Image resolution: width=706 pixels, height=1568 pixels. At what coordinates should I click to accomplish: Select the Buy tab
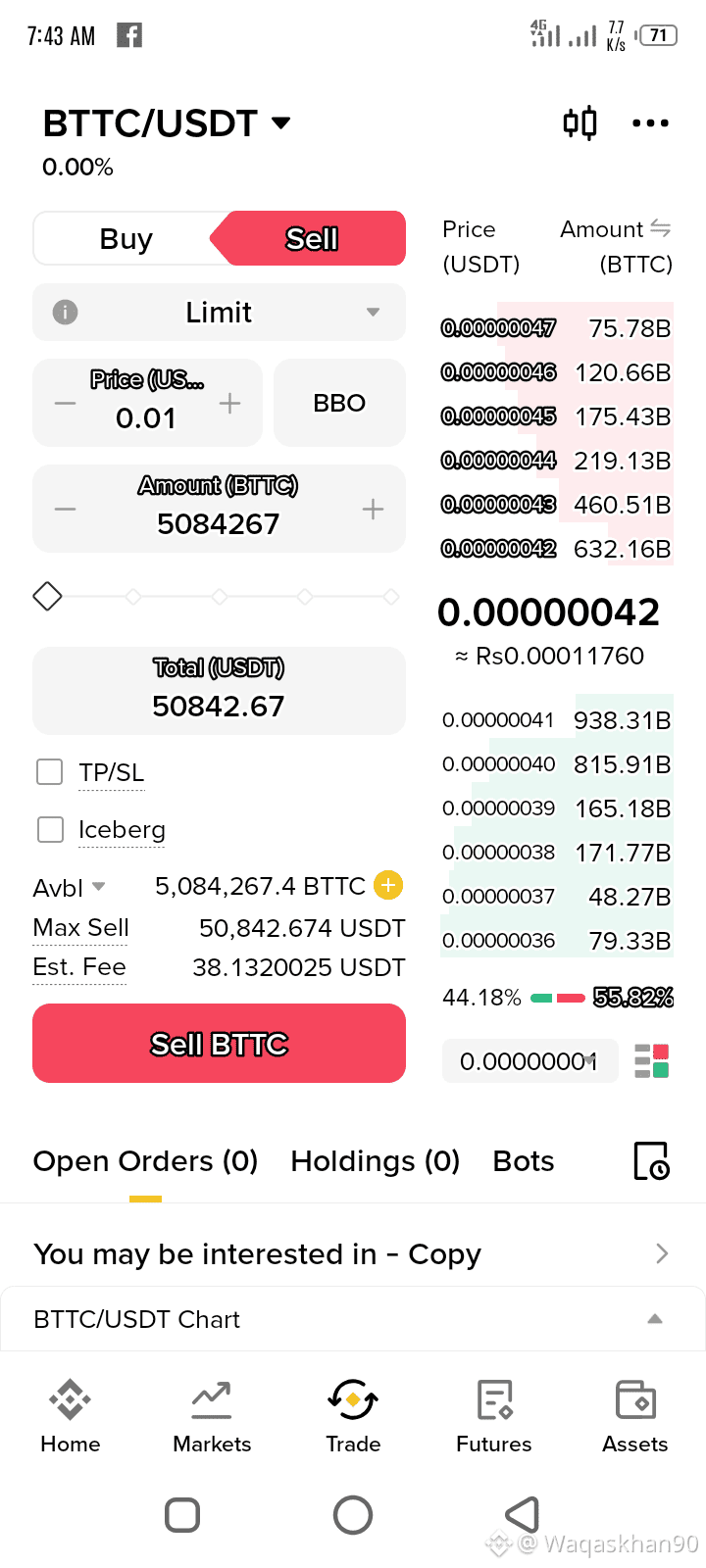126,237
